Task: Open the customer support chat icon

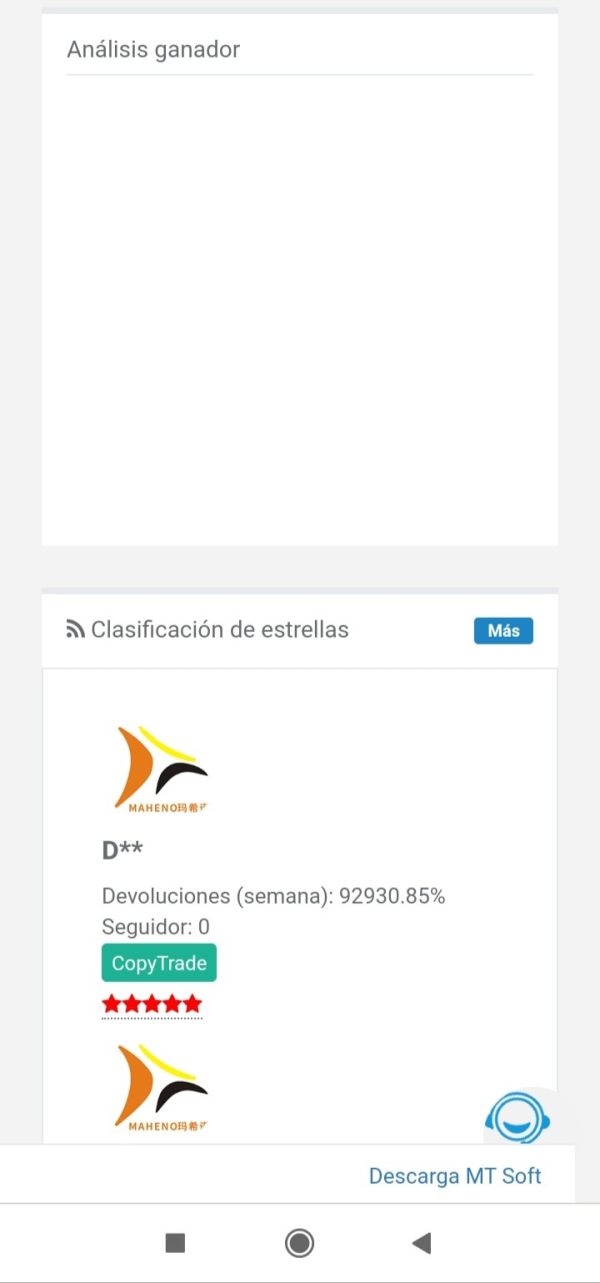Action: point(518,1118)
